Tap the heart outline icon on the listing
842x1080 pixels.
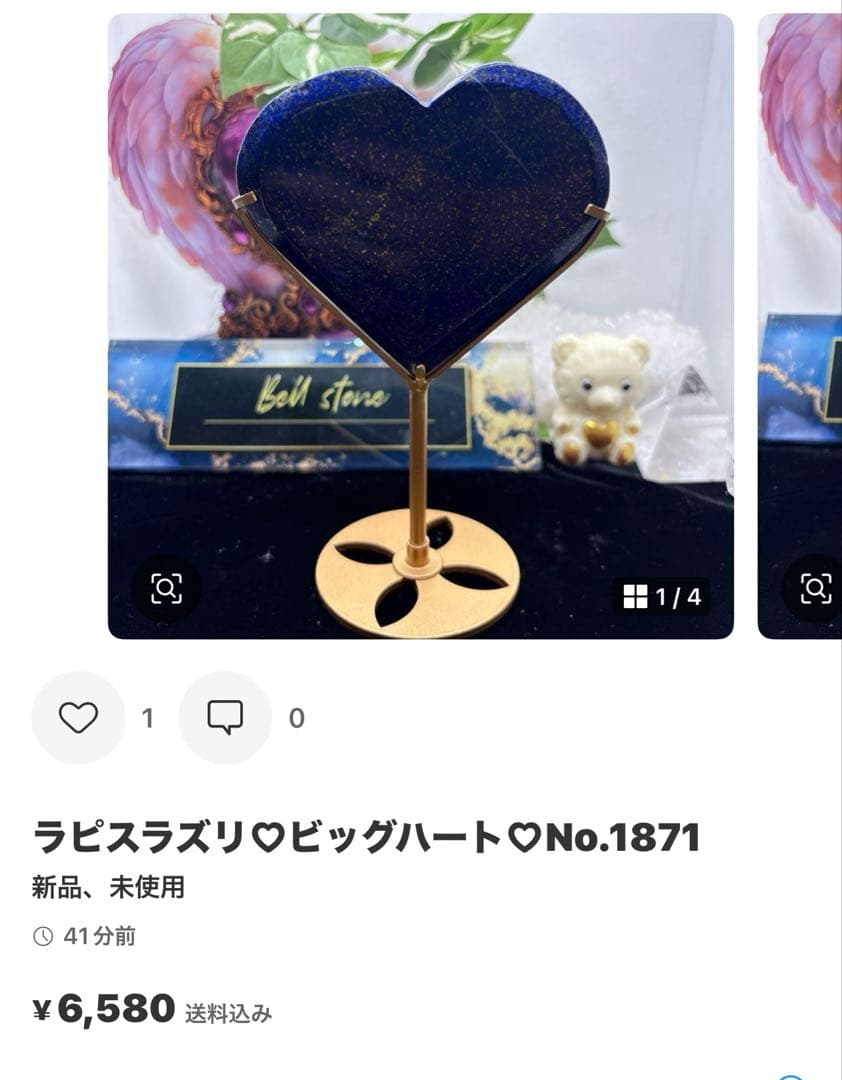point(78,716)
